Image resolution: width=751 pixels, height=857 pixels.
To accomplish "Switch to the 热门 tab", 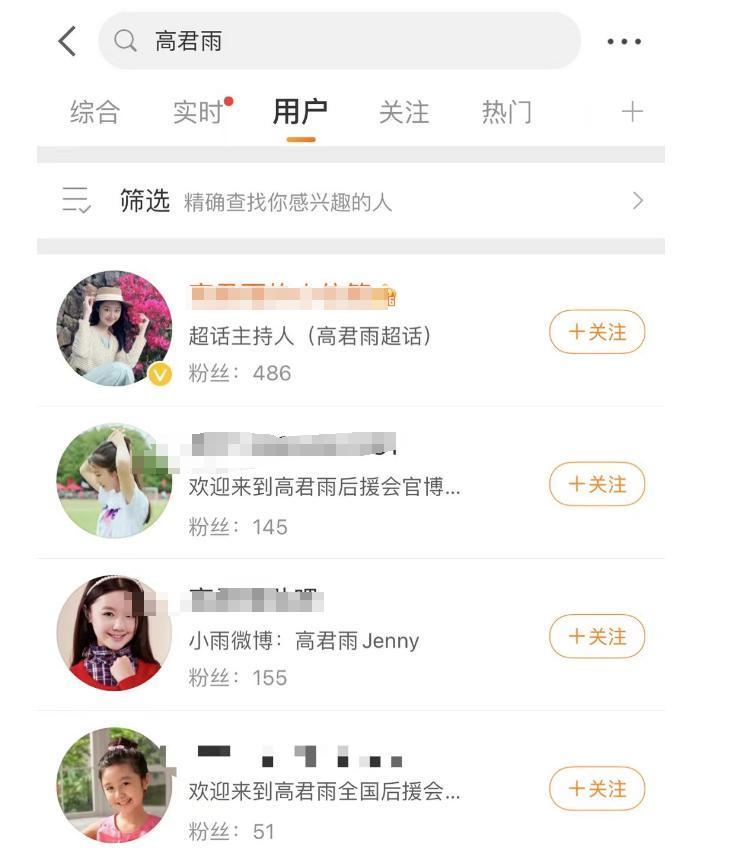I will coord(507,112).
